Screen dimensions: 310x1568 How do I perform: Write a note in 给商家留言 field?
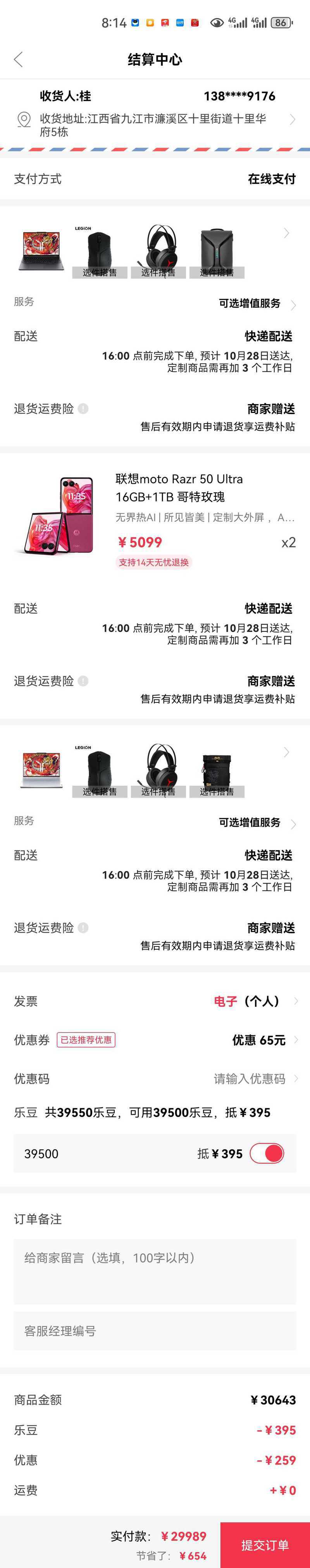tap(155, 1271)
